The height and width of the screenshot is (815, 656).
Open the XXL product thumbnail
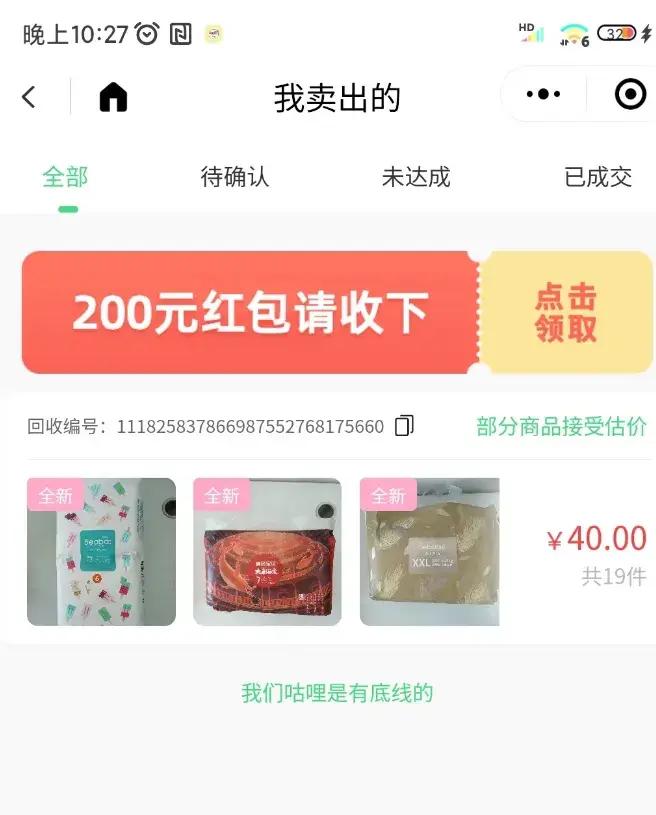[x=429, y=552]
